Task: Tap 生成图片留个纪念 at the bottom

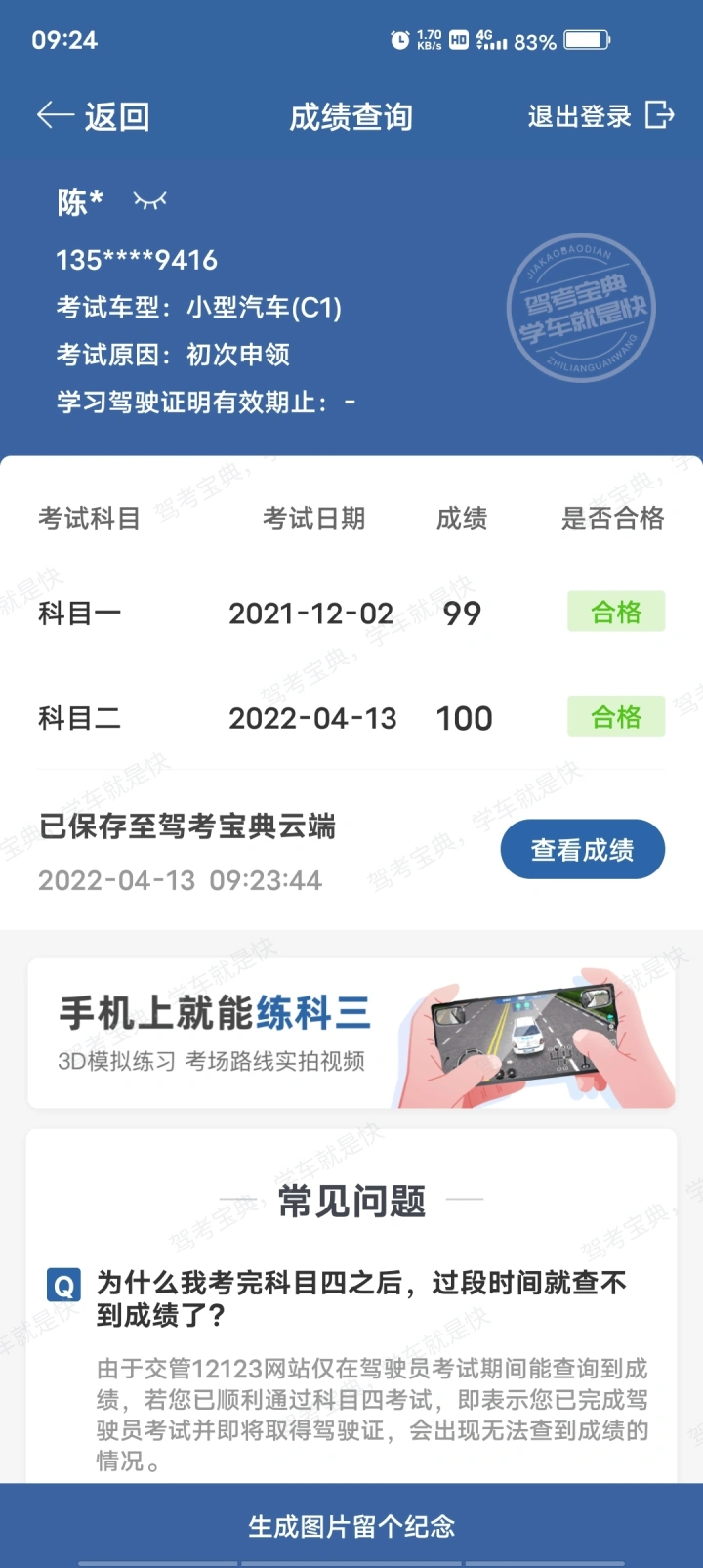Action: [351, 1526]
